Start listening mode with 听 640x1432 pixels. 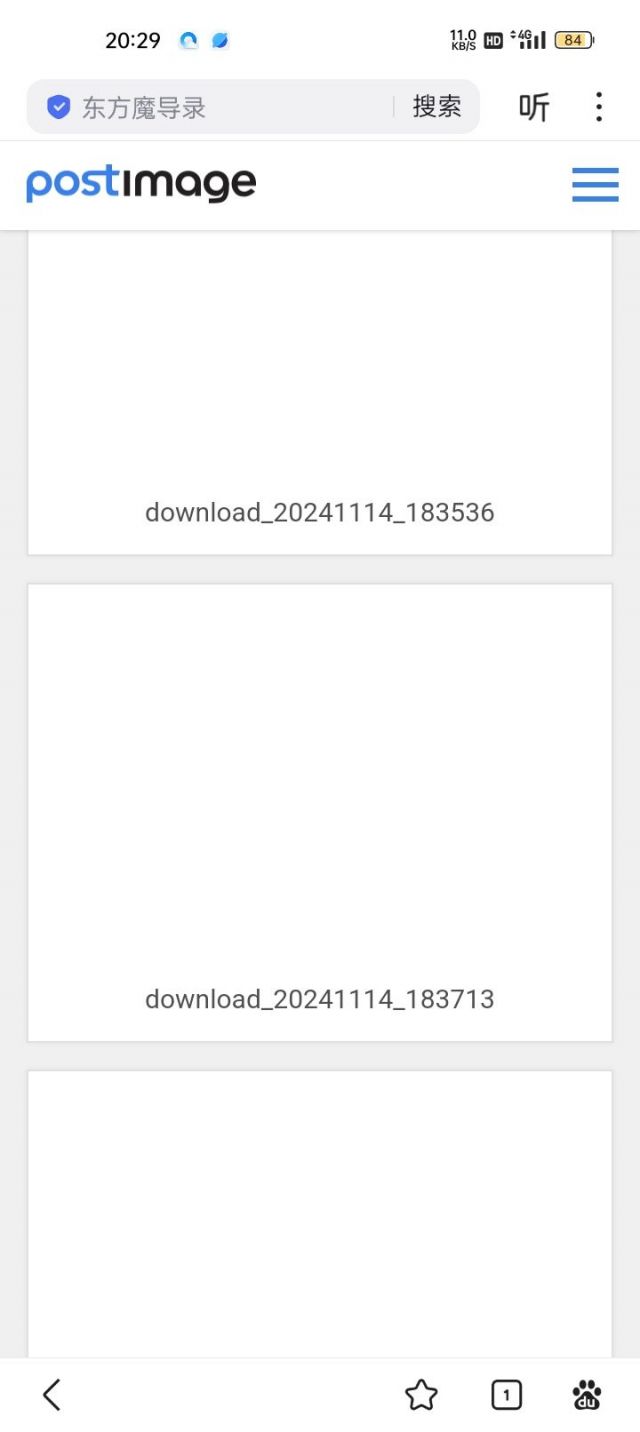534,107
